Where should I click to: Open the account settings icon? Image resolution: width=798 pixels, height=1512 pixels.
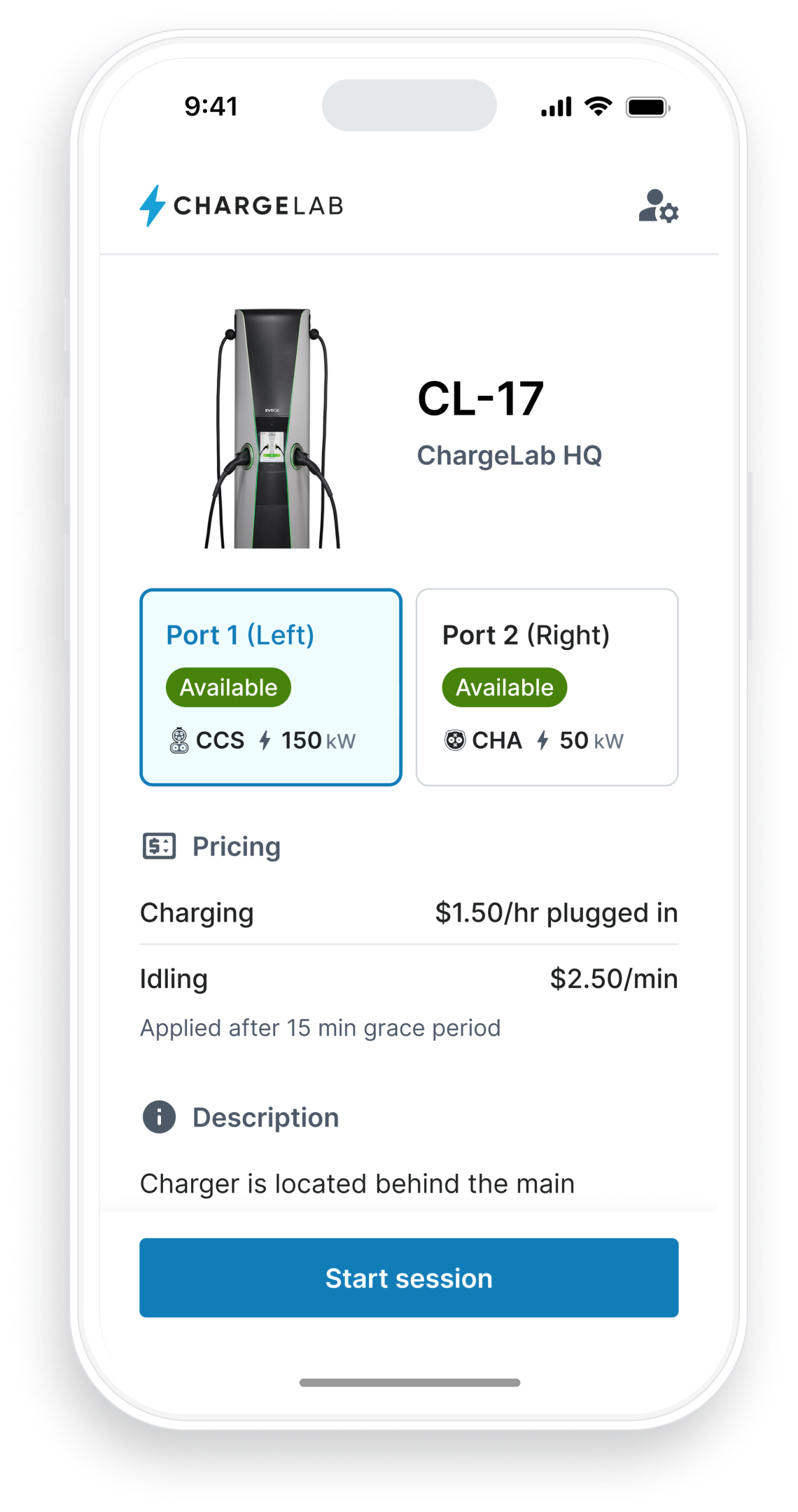click(658, 206)
